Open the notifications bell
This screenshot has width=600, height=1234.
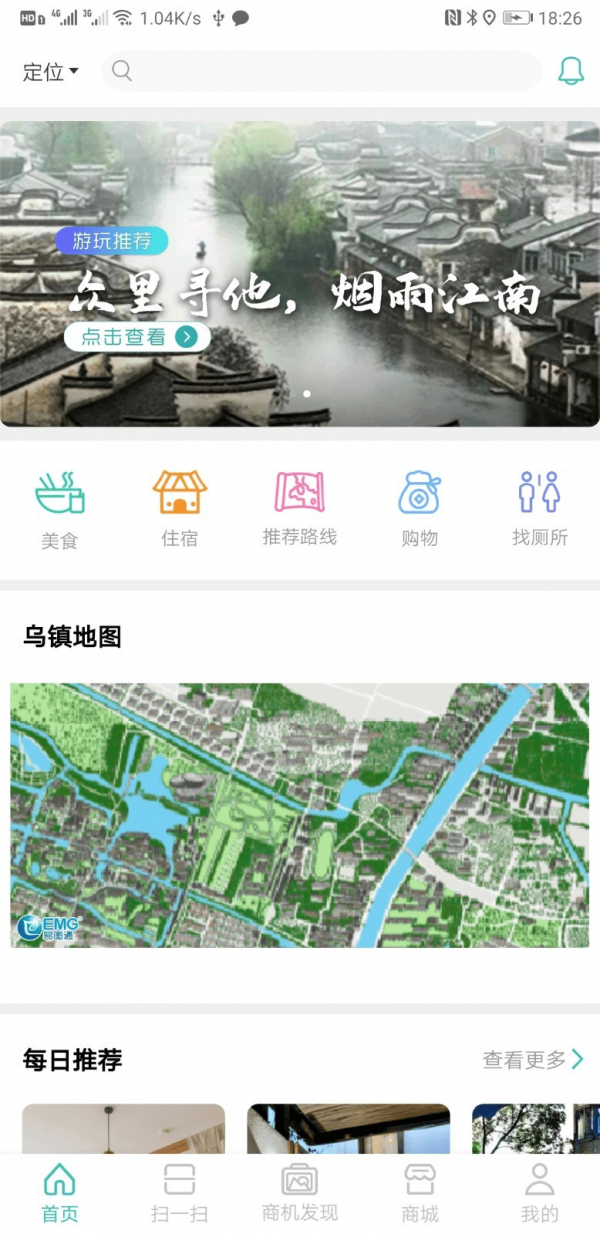pyautogui.click(x=570, y=72)
